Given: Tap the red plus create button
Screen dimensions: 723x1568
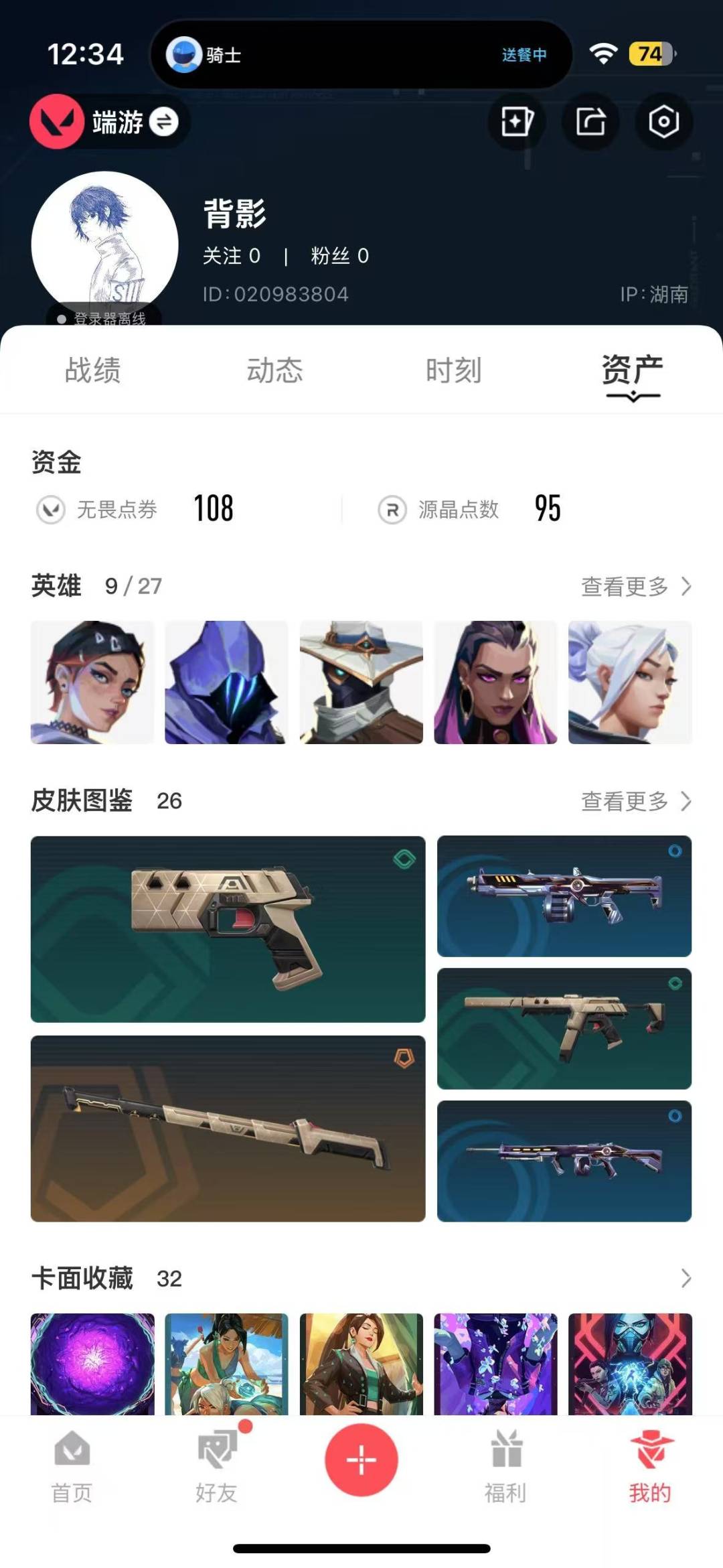Looking at the screenshot, I should coord(361,1460).
